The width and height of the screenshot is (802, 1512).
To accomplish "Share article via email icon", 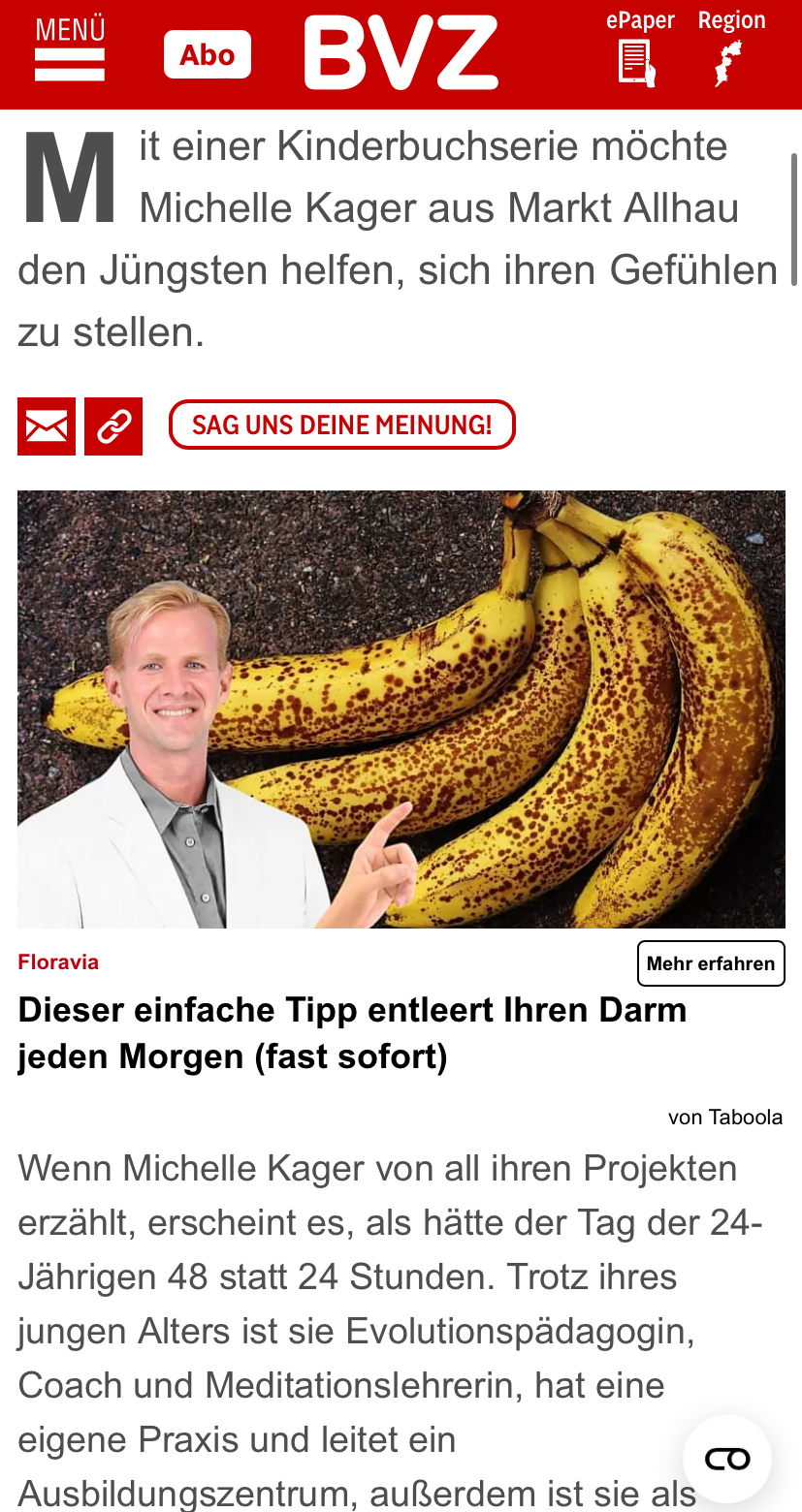I will (x=47, y=426).
